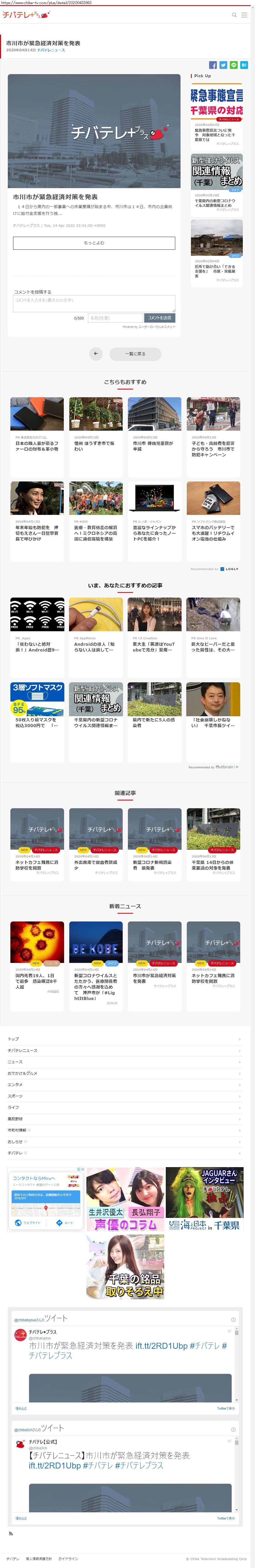
Task: Submit with the コメントを送信 button
Action: point(160,318)
